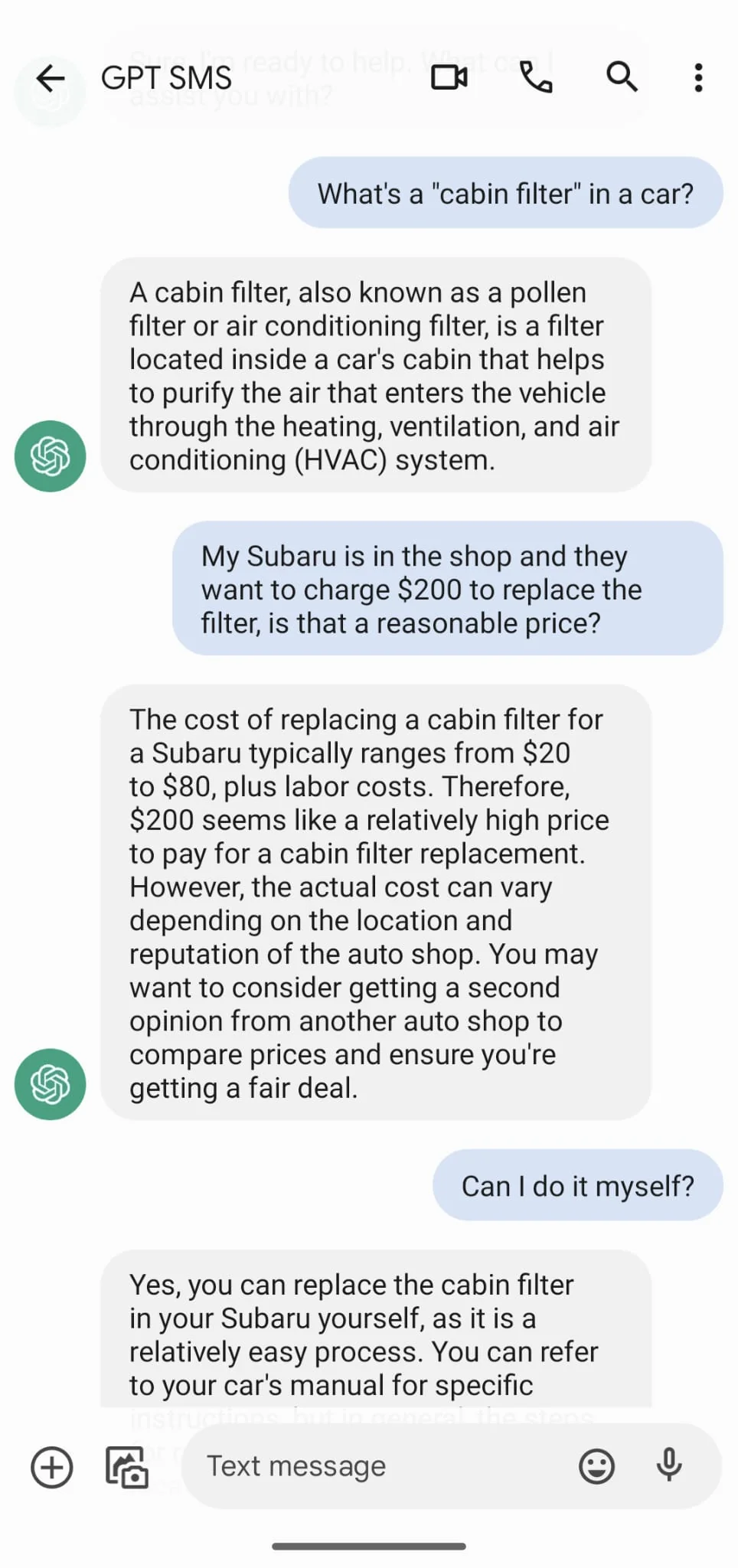The image size is (738, 1568).
Task: Open the emoji picker
Action: pos(596,1466)
